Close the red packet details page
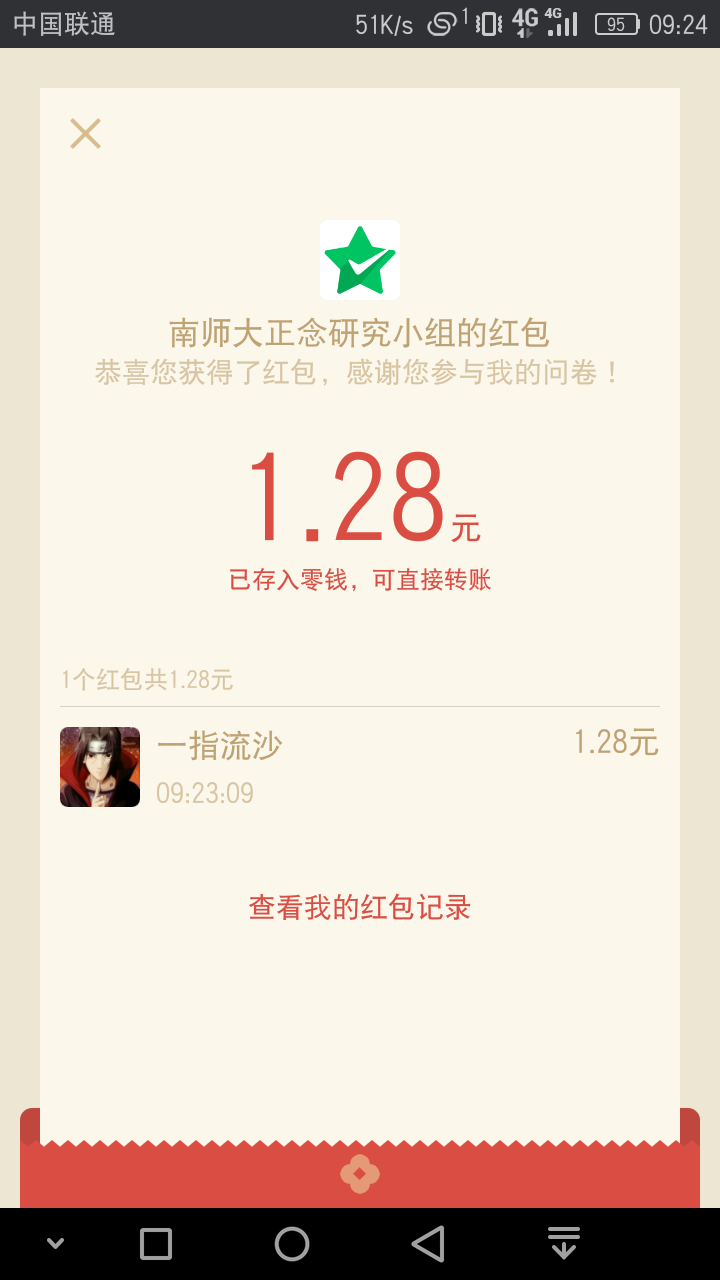This screenshot has height=1280, width=720. (x=85, y=134)
